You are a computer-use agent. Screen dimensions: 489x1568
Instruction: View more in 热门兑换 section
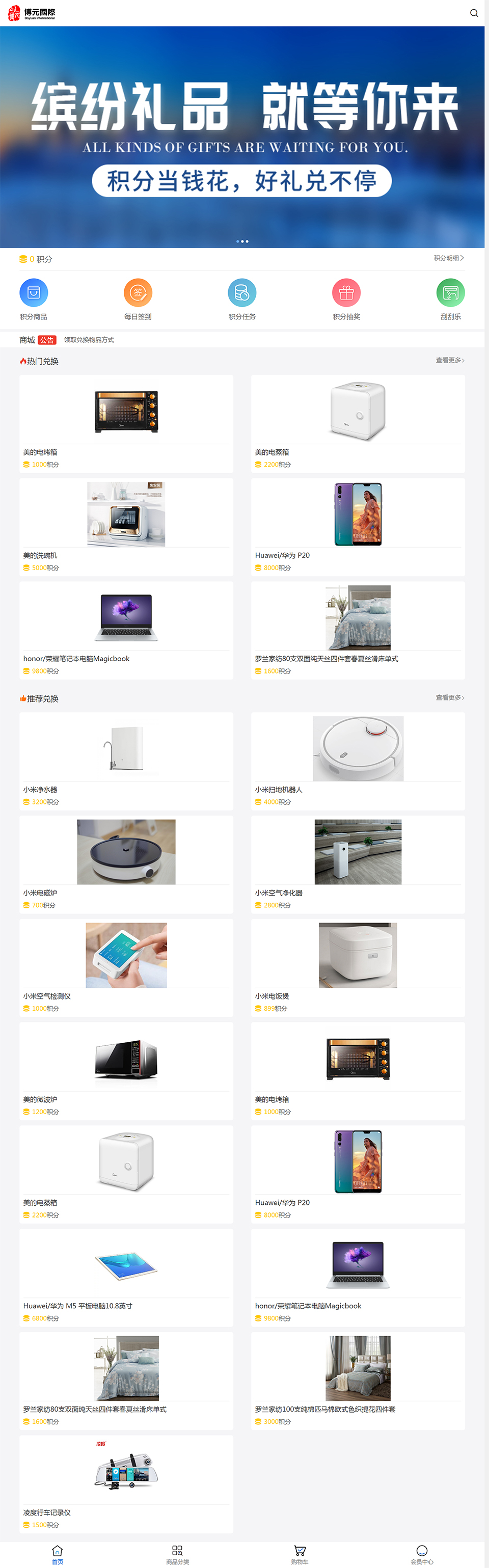pyautogui.click(x=449, y=360)
